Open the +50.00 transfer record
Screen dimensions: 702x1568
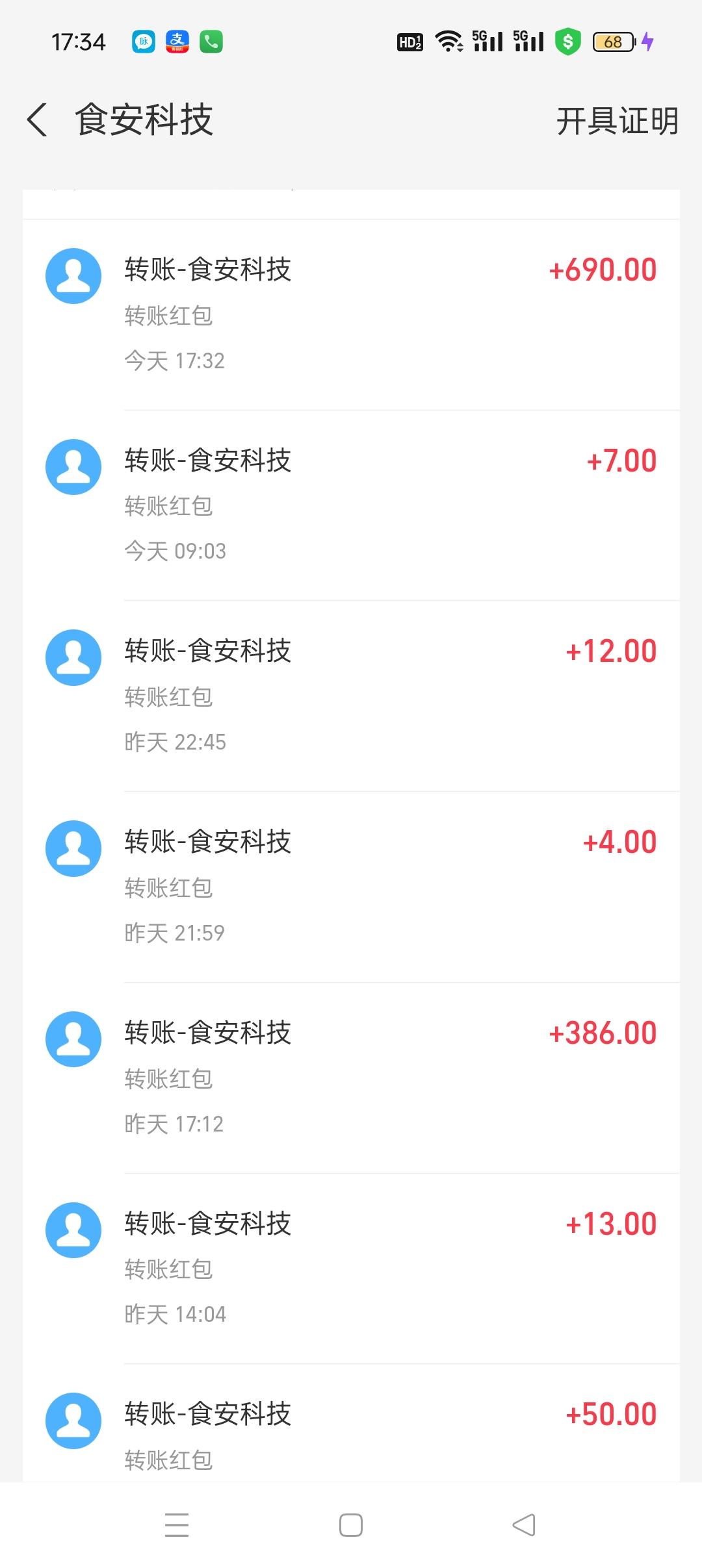coord(351,1423)
